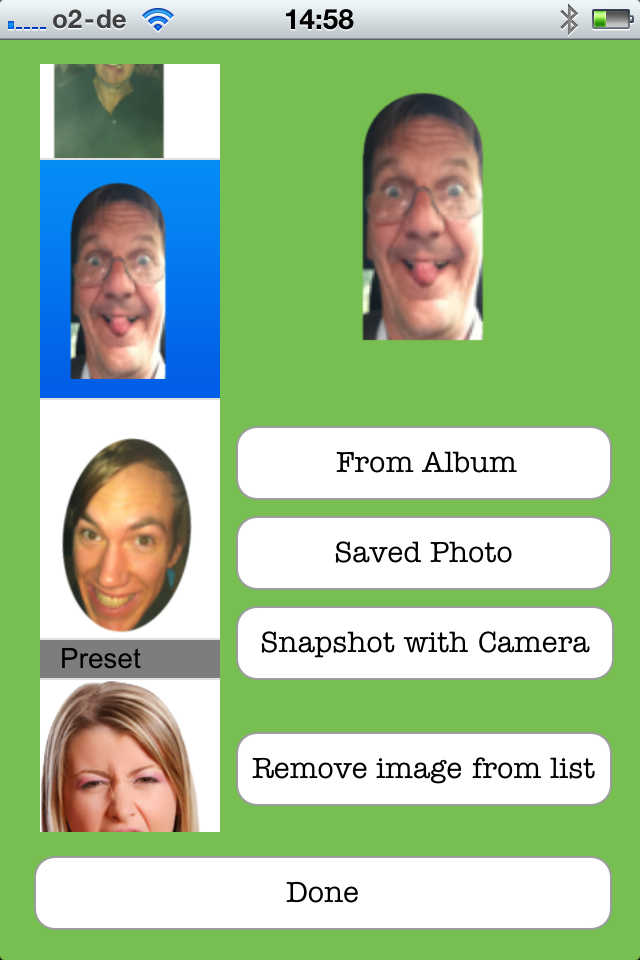Image resolution: width=640 pixels, height=960 pixels.
Task: Take a Snapshot with Camera
Action: click(x=424, y=643)
